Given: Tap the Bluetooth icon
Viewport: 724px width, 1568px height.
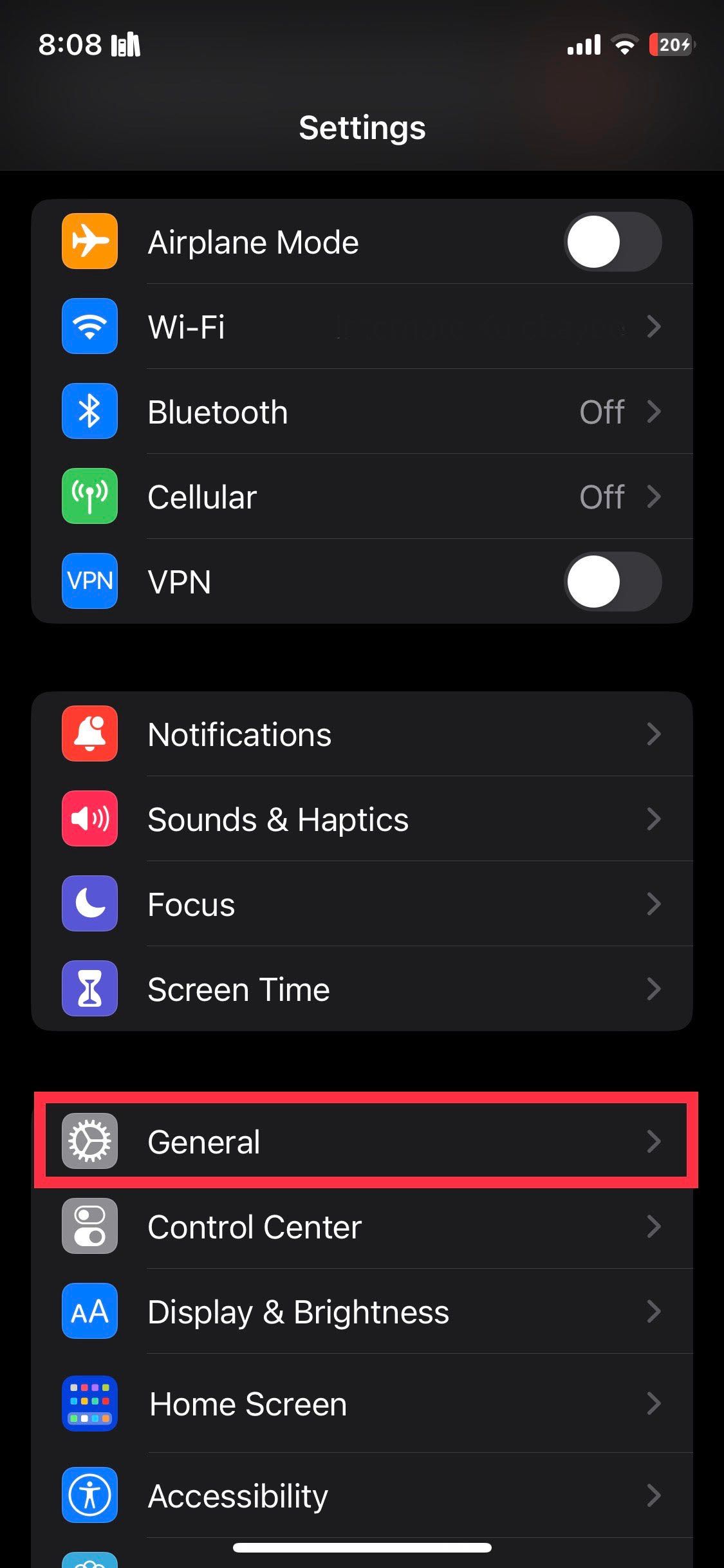Looking at the screenshot, I should [x=89, y=411].
